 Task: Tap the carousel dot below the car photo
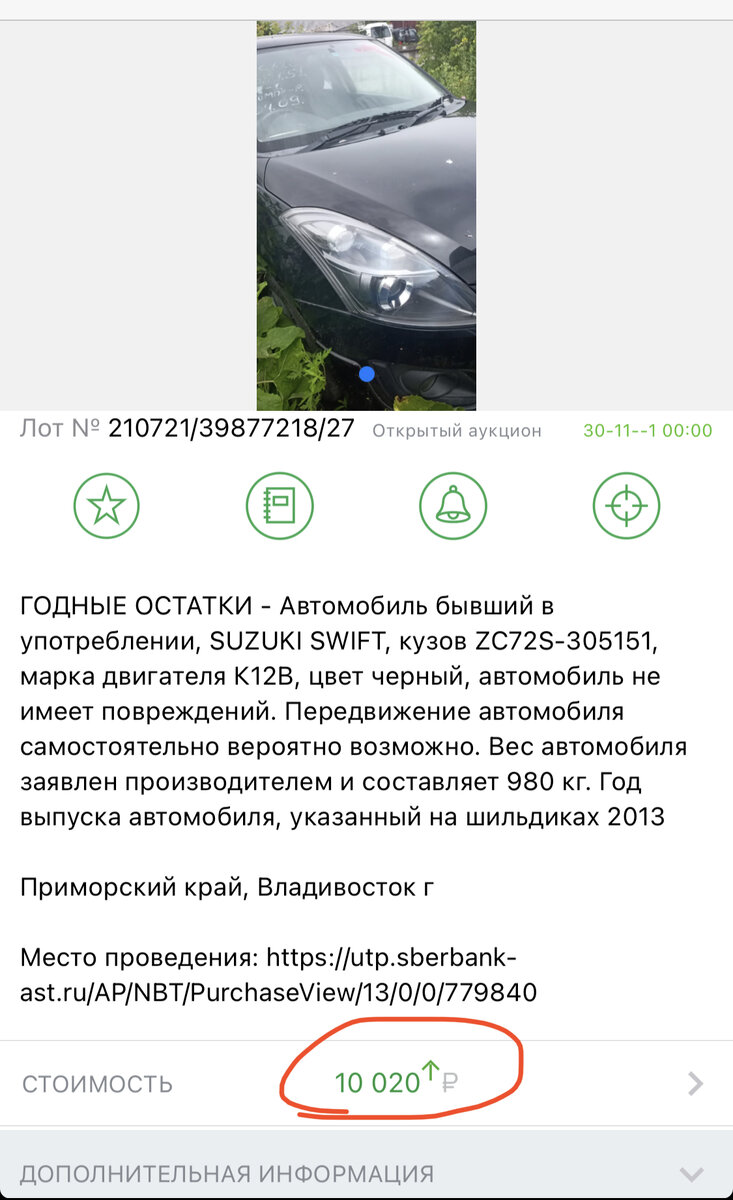click(x=367, y=372)
